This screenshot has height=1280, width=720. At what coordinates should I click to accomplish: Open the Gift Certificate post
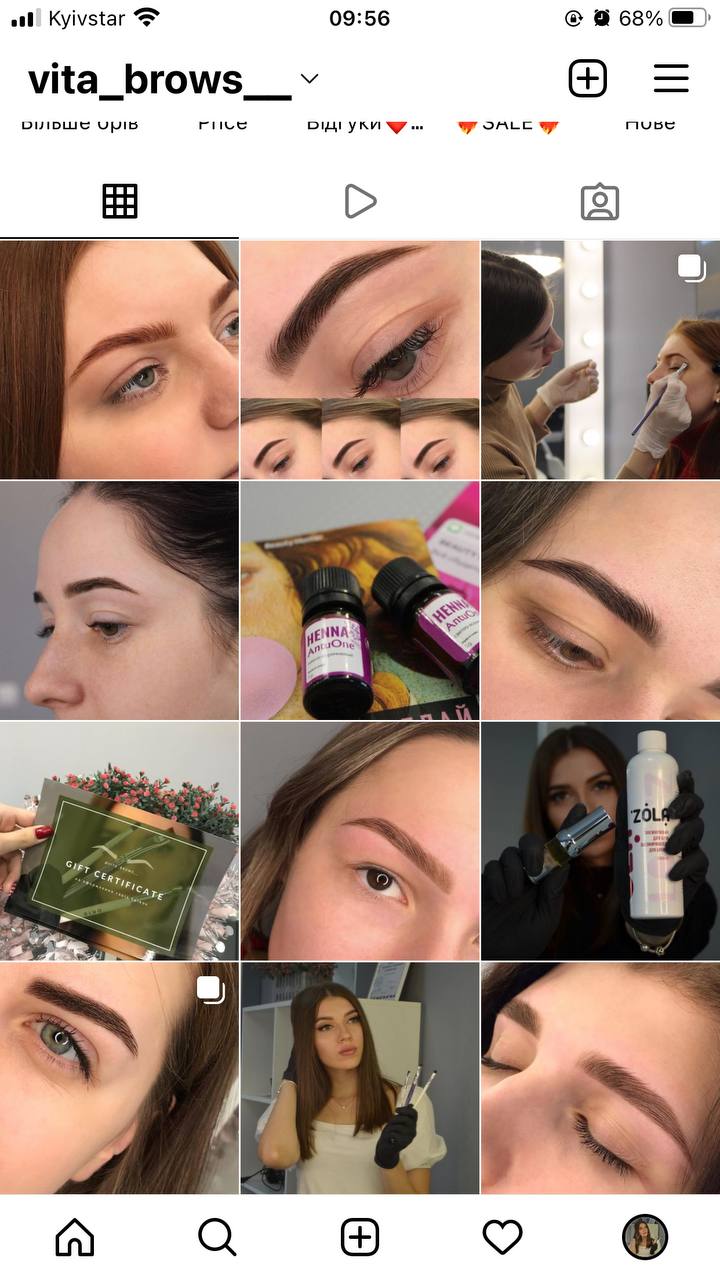click(x=119, y=841)
